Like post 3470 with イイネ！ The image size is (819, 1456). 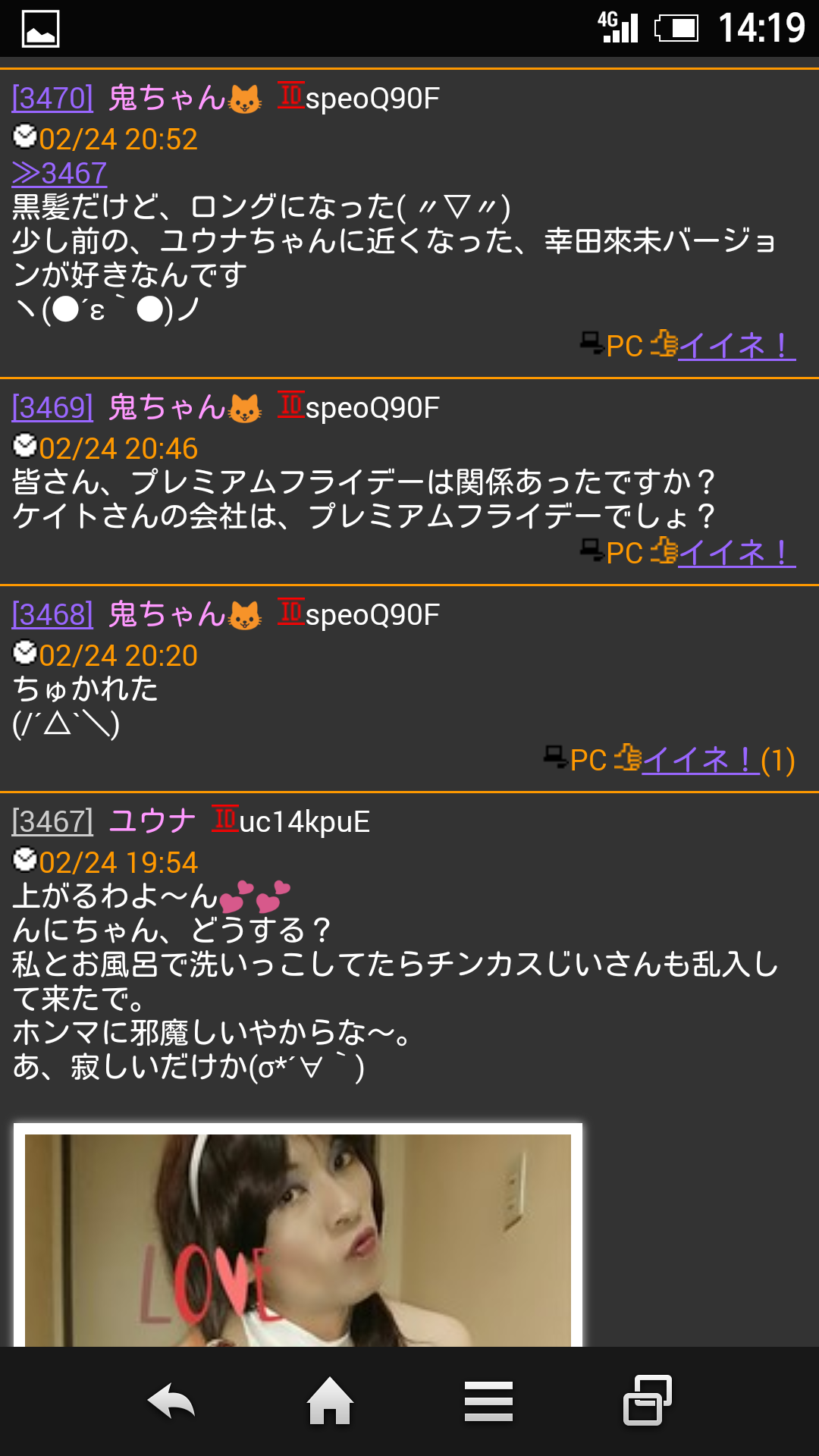pyautogui.click(x=736, y=346)
